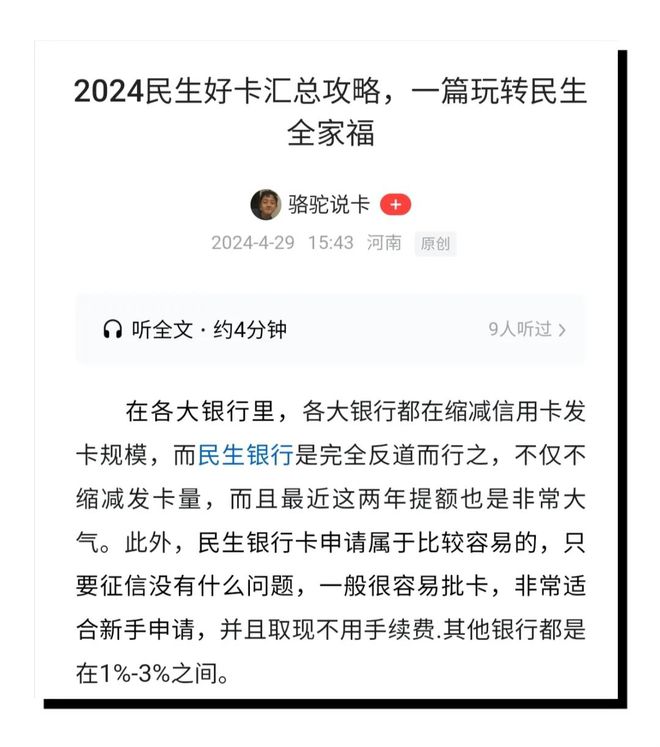Open the 民生银行 link in the article
Viewport: 660px width, 747px height.
coord(245,455)
